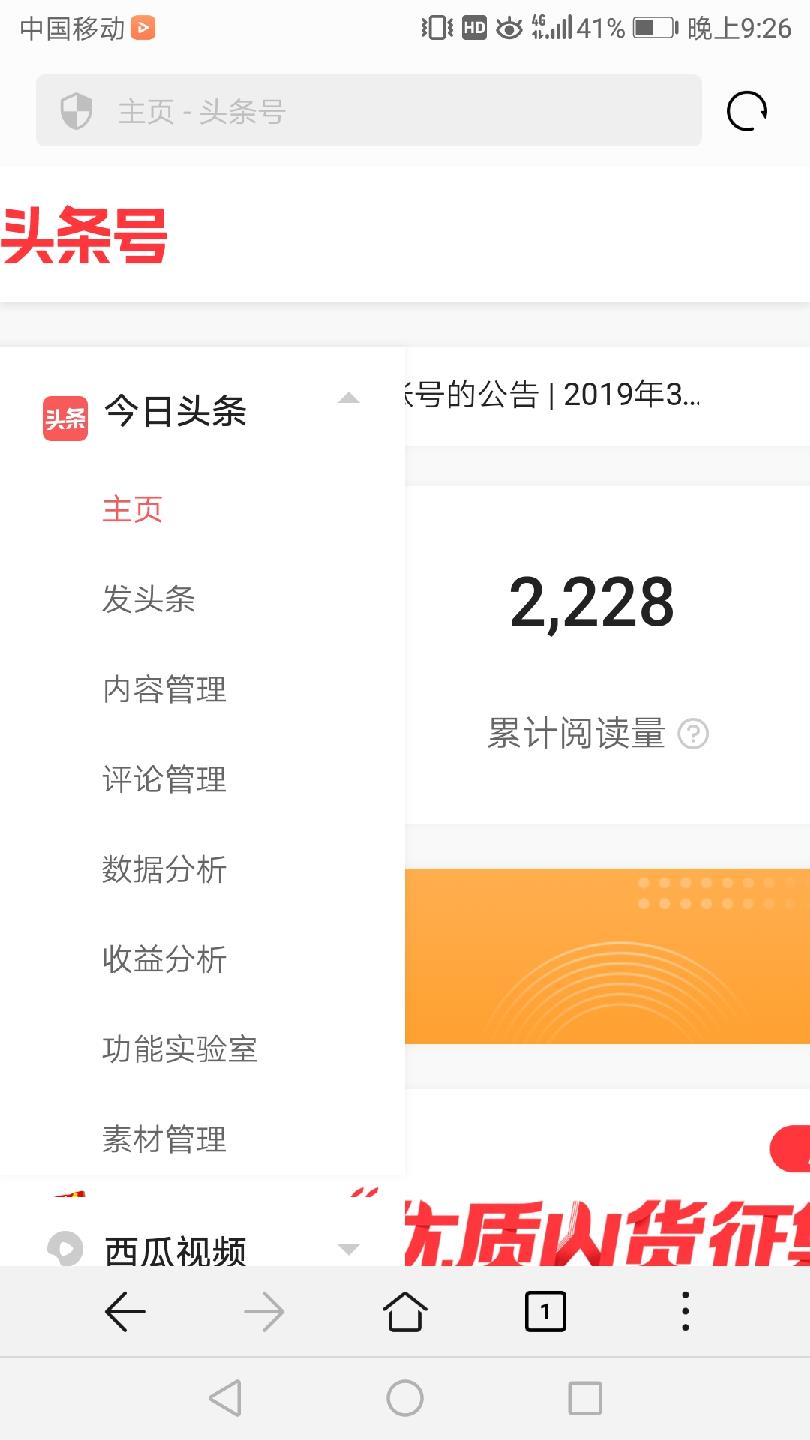
Task: Reload the page with the refresh icon
Action: pos(747,111)
